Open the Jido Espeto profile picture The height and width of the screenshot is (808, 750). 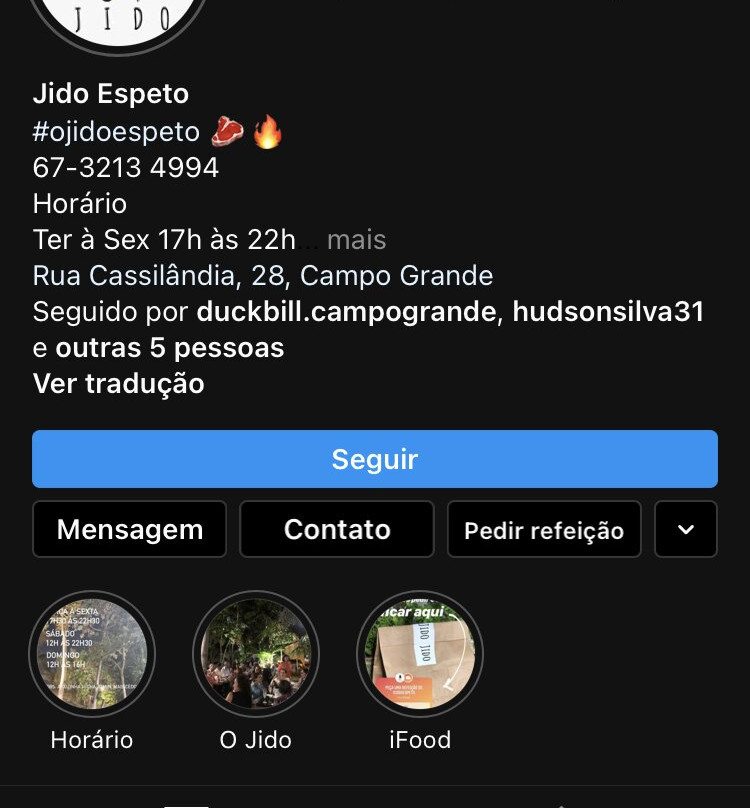point(120,20)
